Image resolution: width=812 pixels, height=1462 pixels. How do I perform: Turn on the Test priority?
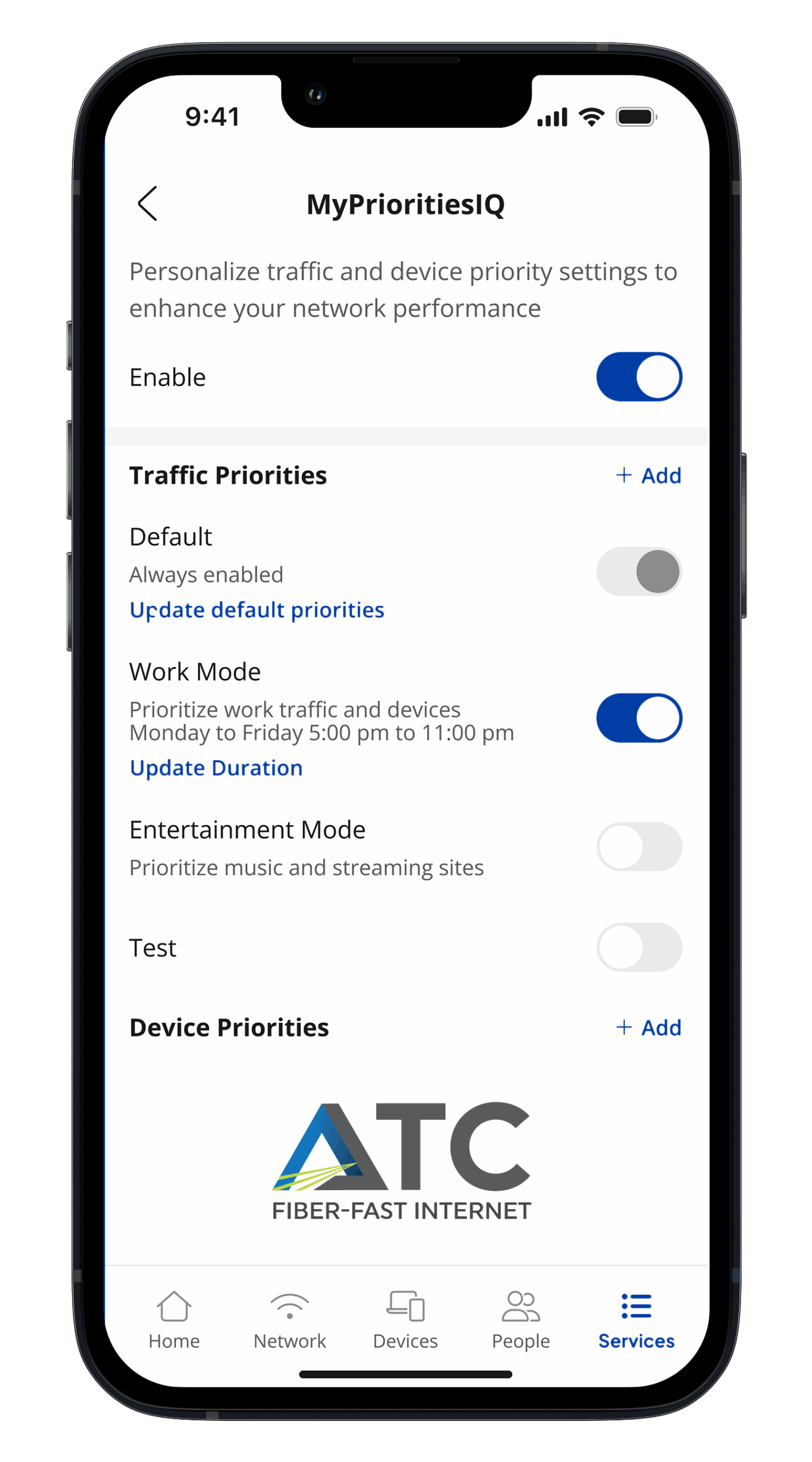click(x=638, y=947)
